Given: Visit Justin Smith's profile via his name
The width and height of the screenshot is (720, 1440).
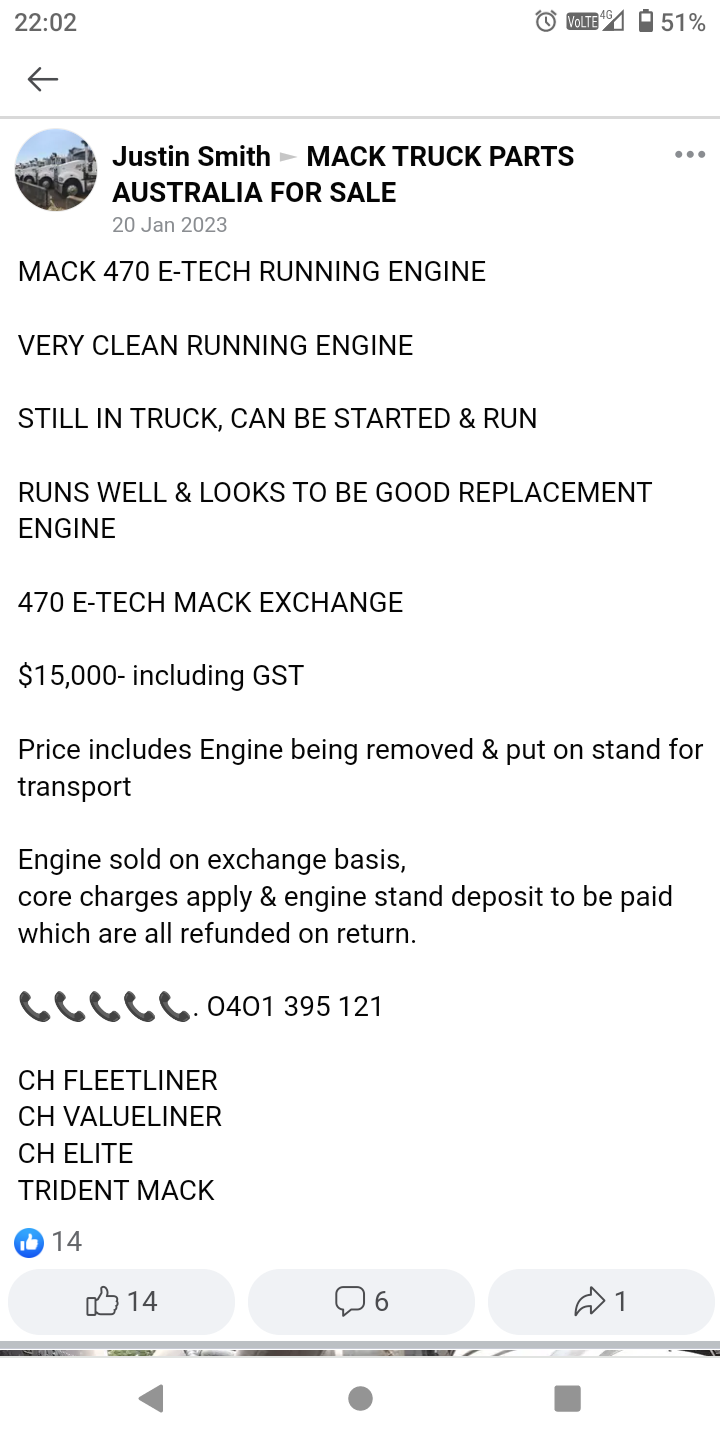Looking at the screenshot, I should point(191,157).
